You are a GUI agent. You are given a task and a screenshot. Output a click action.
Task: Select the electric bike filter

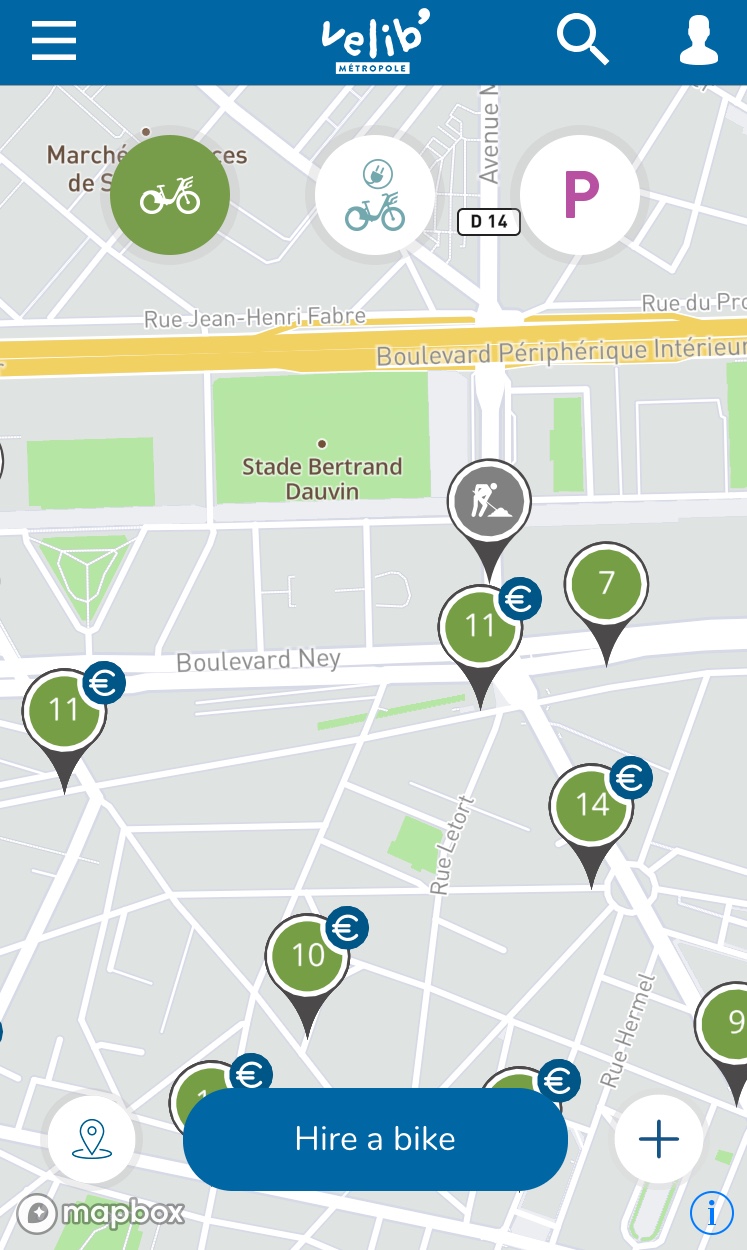375,195
